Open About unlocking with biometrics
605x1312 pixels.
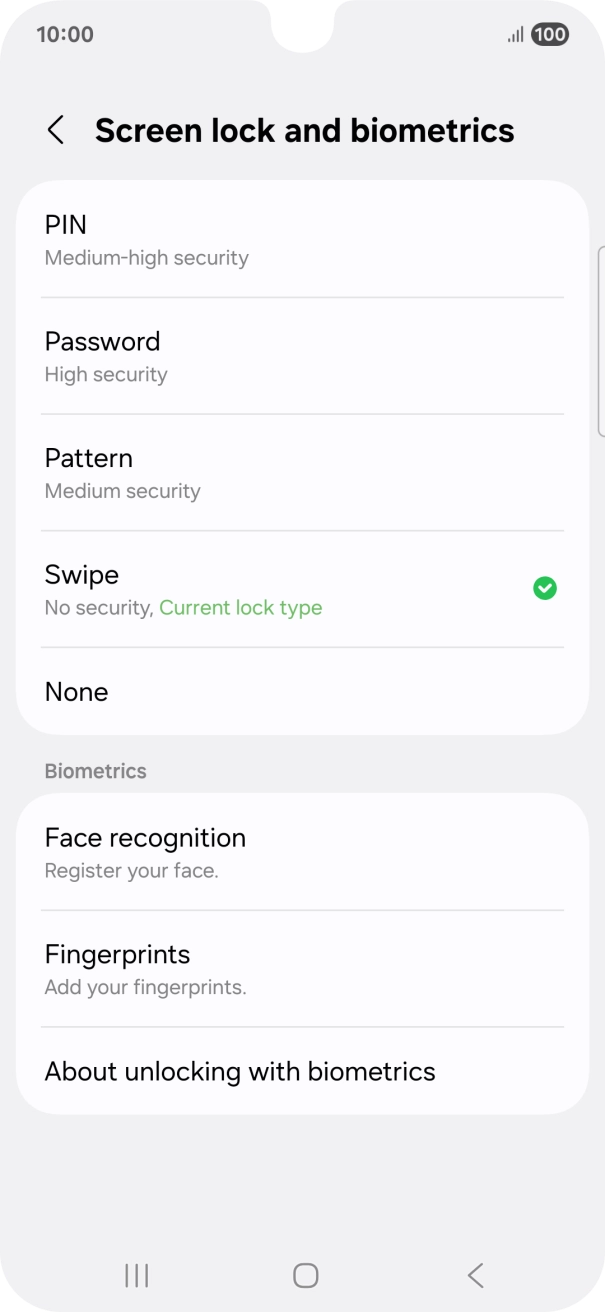302,1071
